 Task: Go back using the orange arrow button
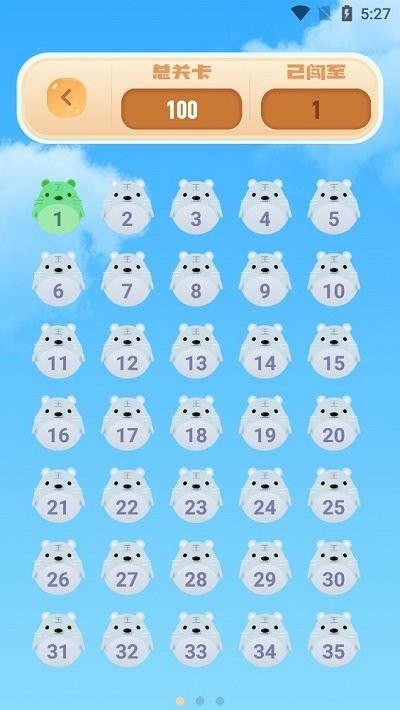pyautogui.click(x=66, y=98)
